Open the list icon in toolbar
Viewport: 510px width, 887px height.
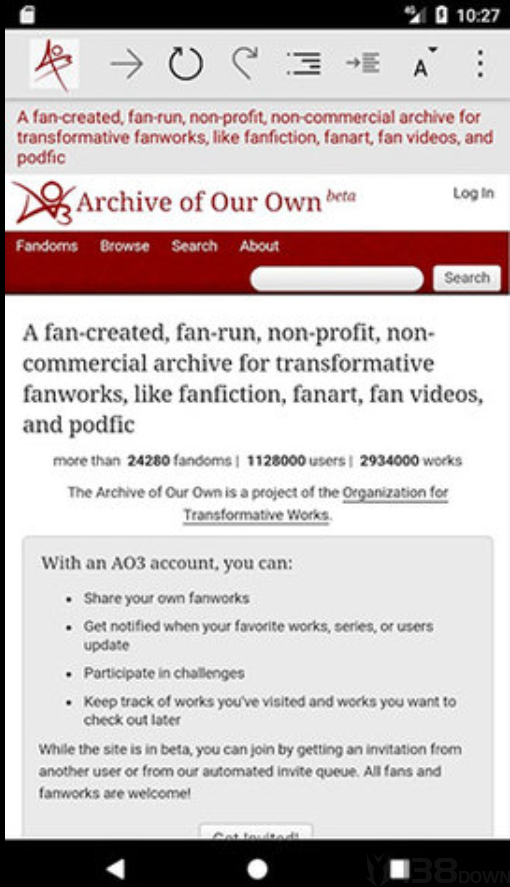coord(304,64)
